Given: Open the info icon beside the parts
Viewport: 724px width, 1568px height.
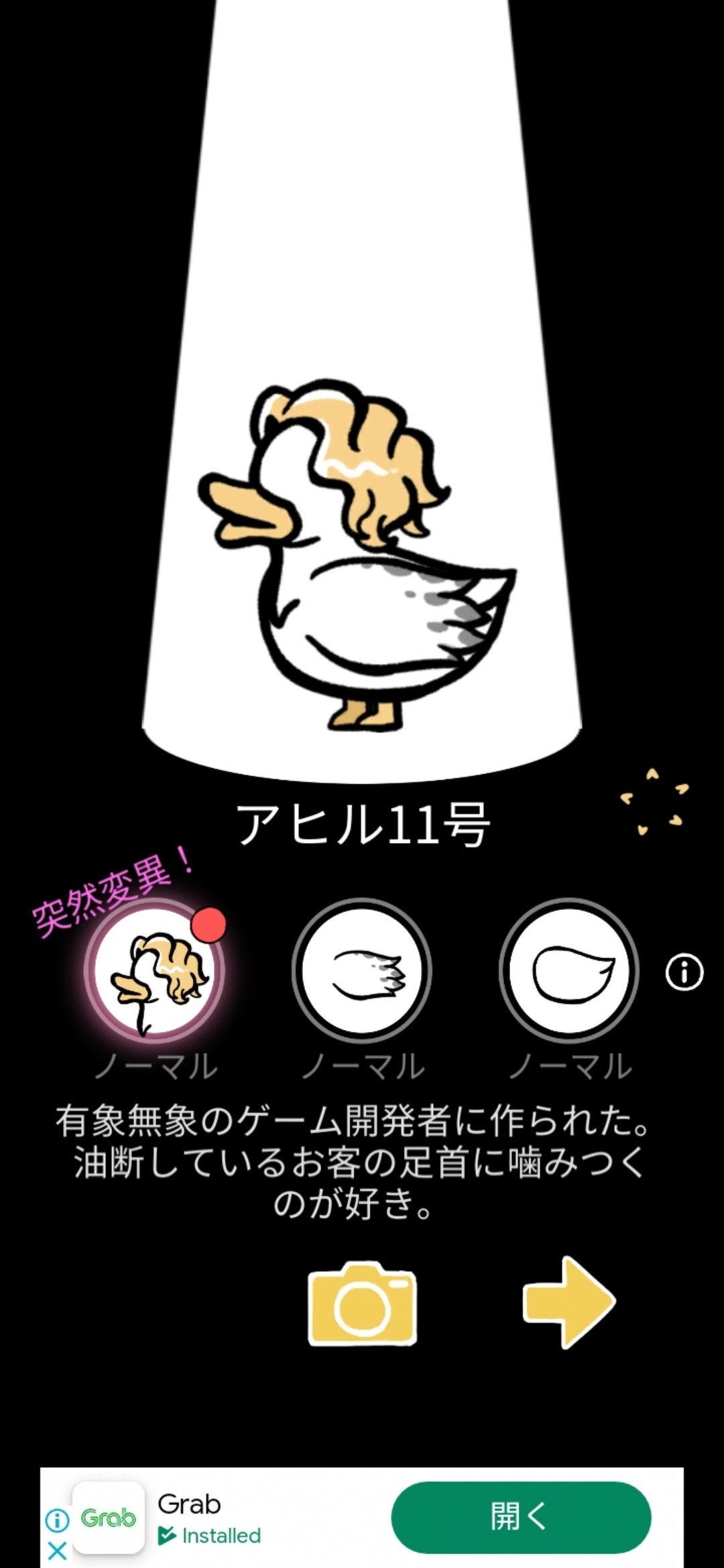Looking at the screenshot, I should click(684, 972).
